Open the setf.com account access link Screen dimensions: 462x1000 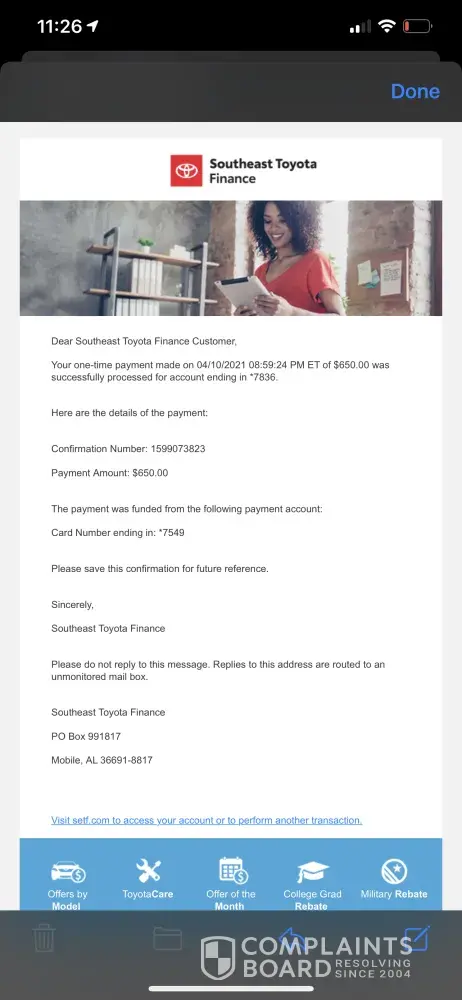(207, 820)
